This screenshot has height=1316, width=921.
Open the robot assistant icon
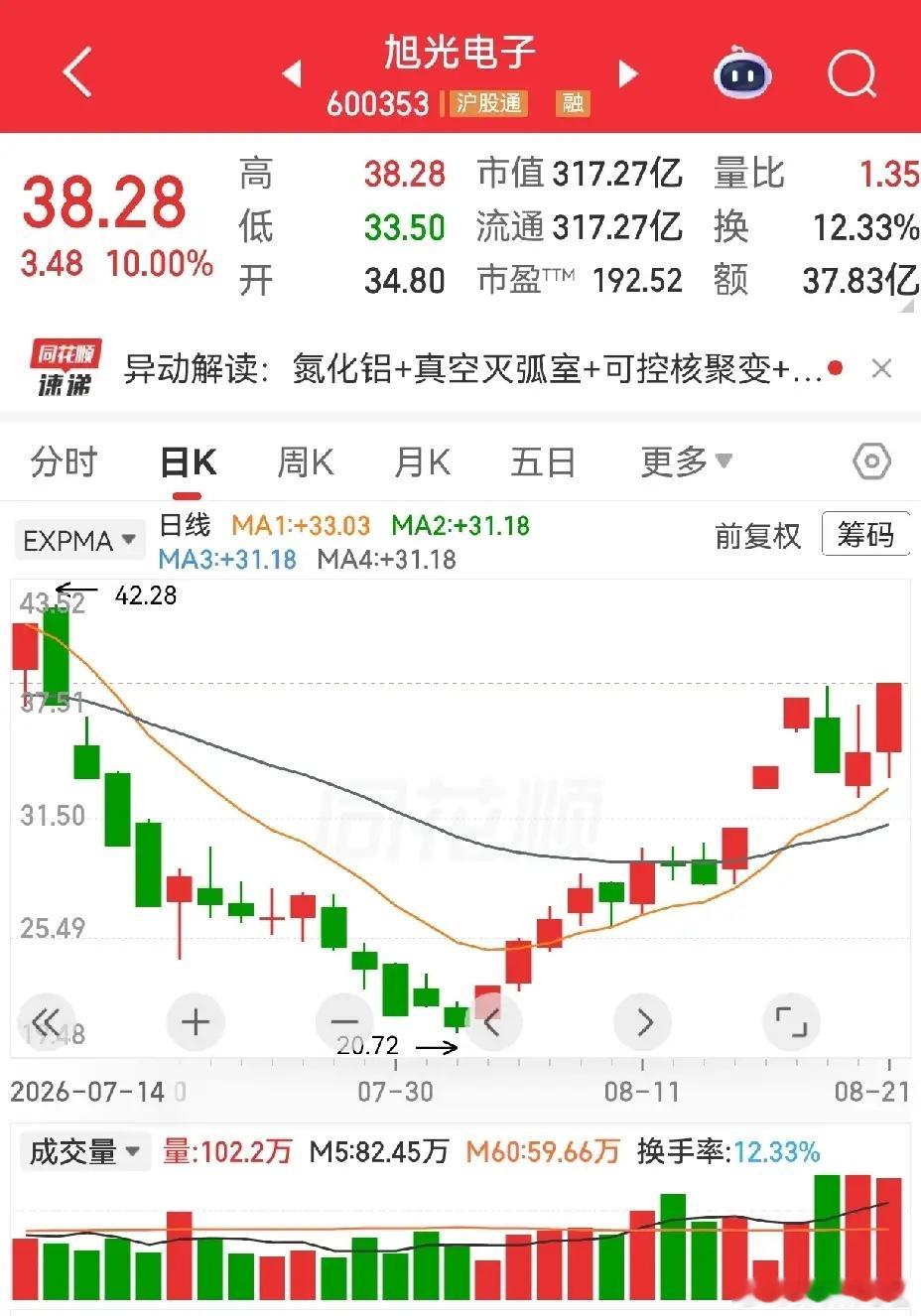click(742, 72)
